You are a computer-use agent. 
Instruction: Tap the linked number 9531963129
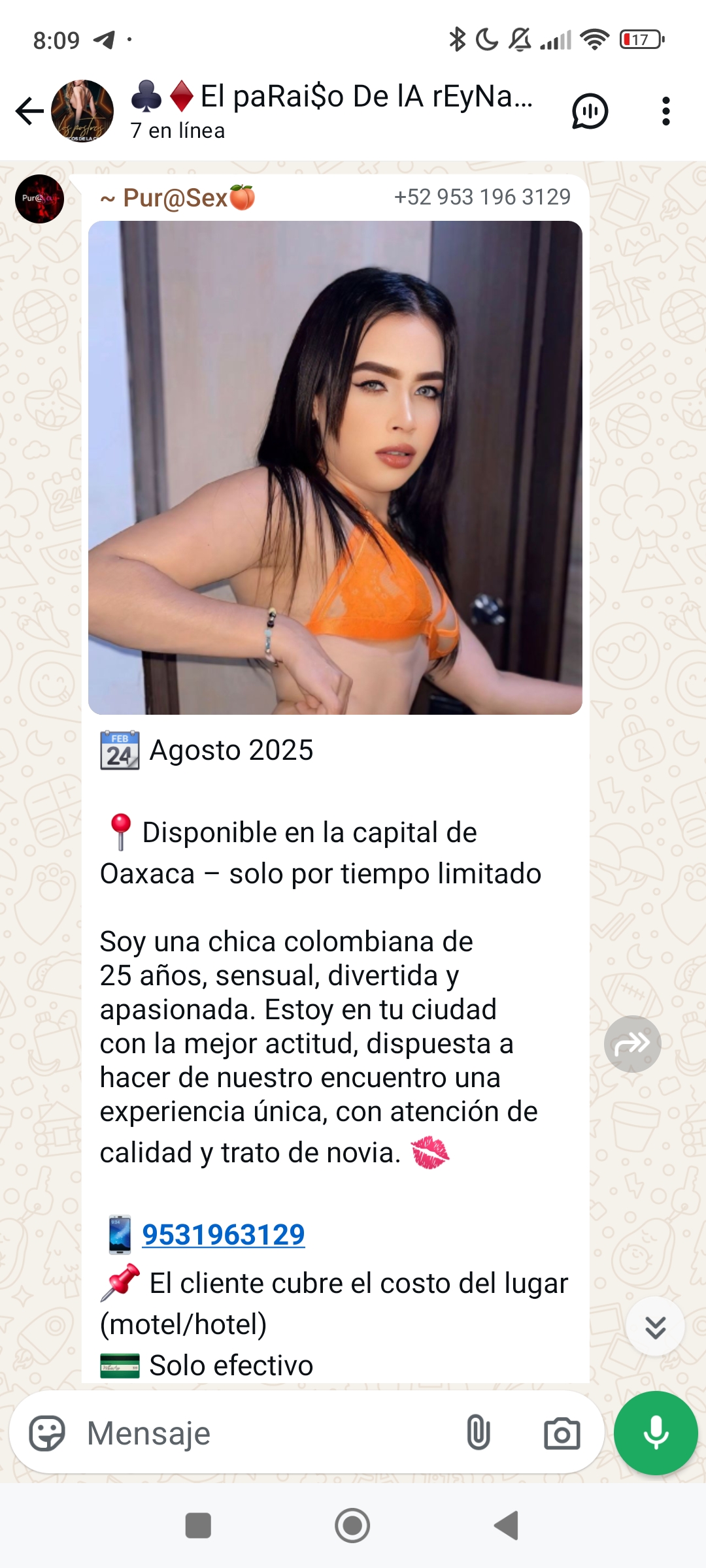(x=224, y=1235)
